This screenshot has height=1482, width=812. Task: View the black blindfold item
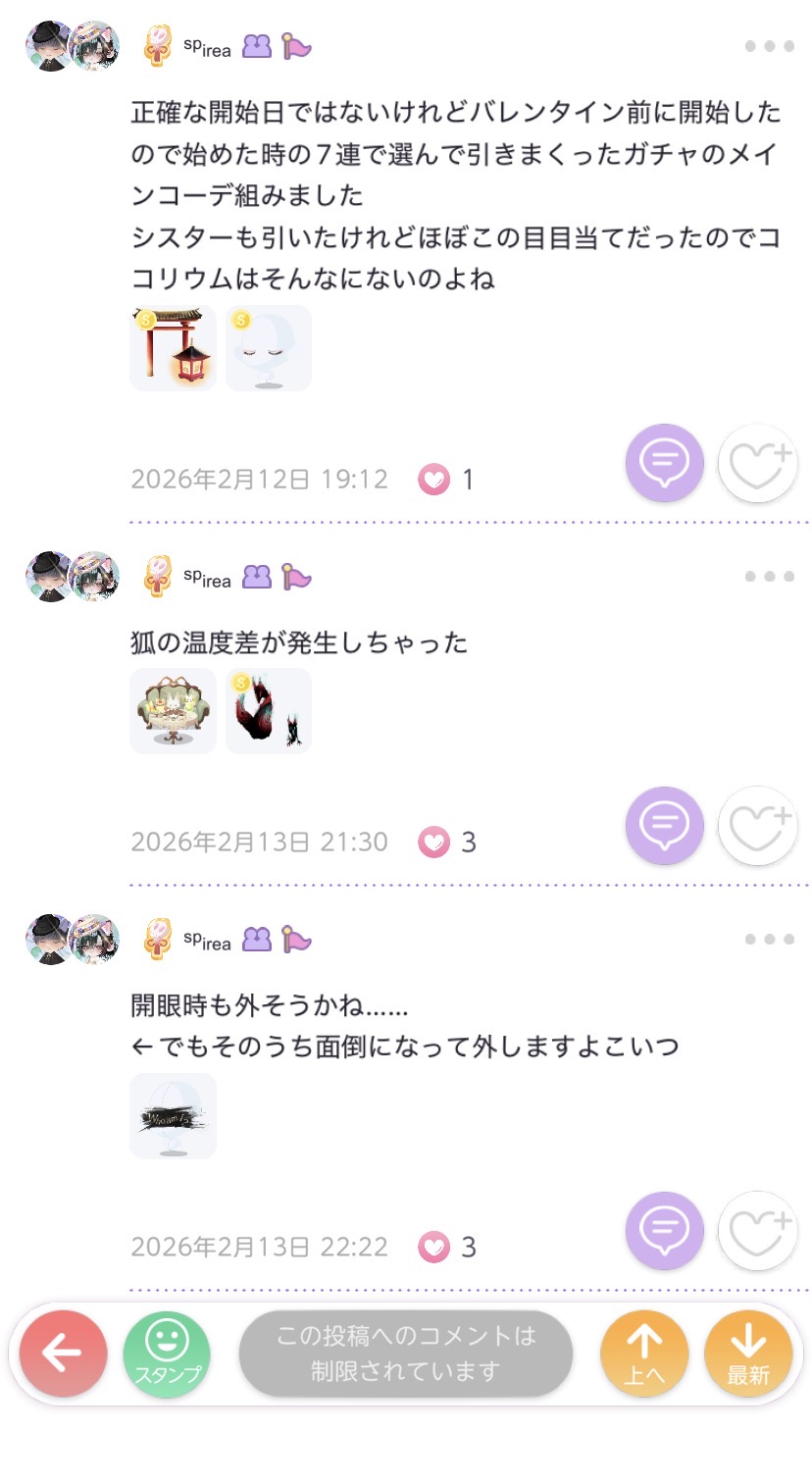173,1116
